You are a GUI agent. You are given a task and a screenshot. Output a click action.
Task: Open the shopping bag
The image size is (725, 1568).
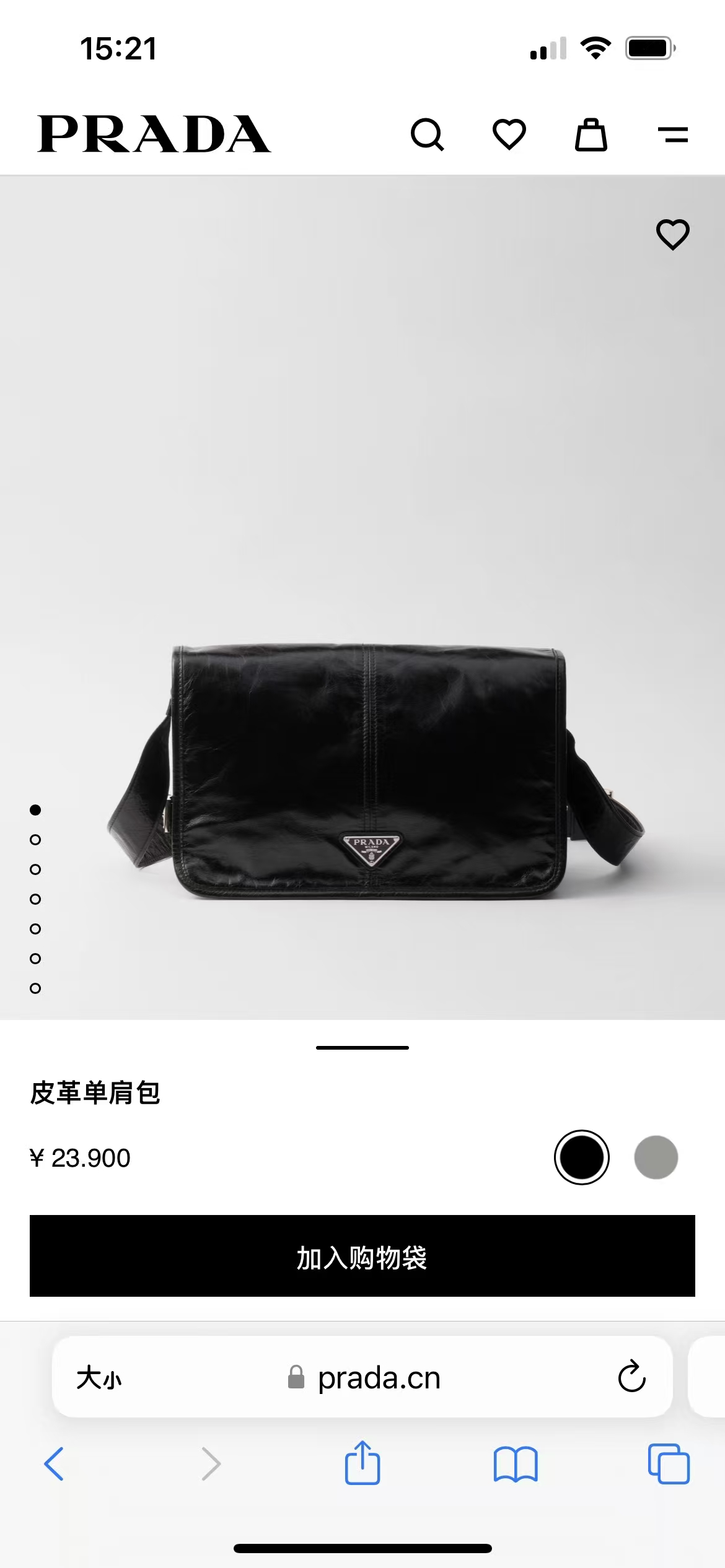tap(591, 136)
